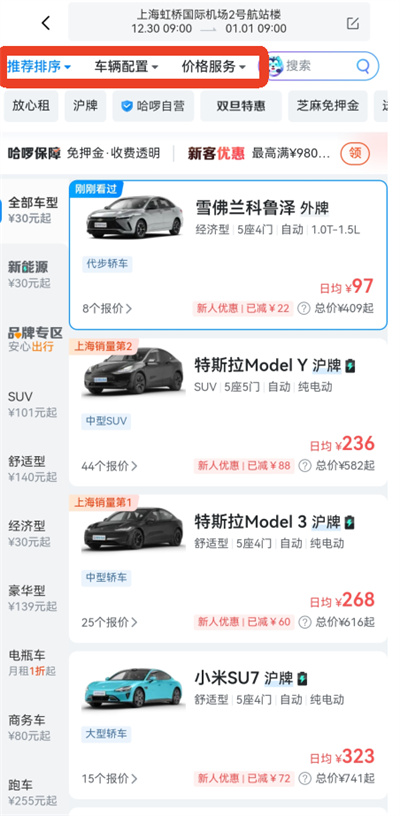Show price details for 特斯拉Model 3 question mark
Viewport: 400px width, 816px height.
pos(304,621)
